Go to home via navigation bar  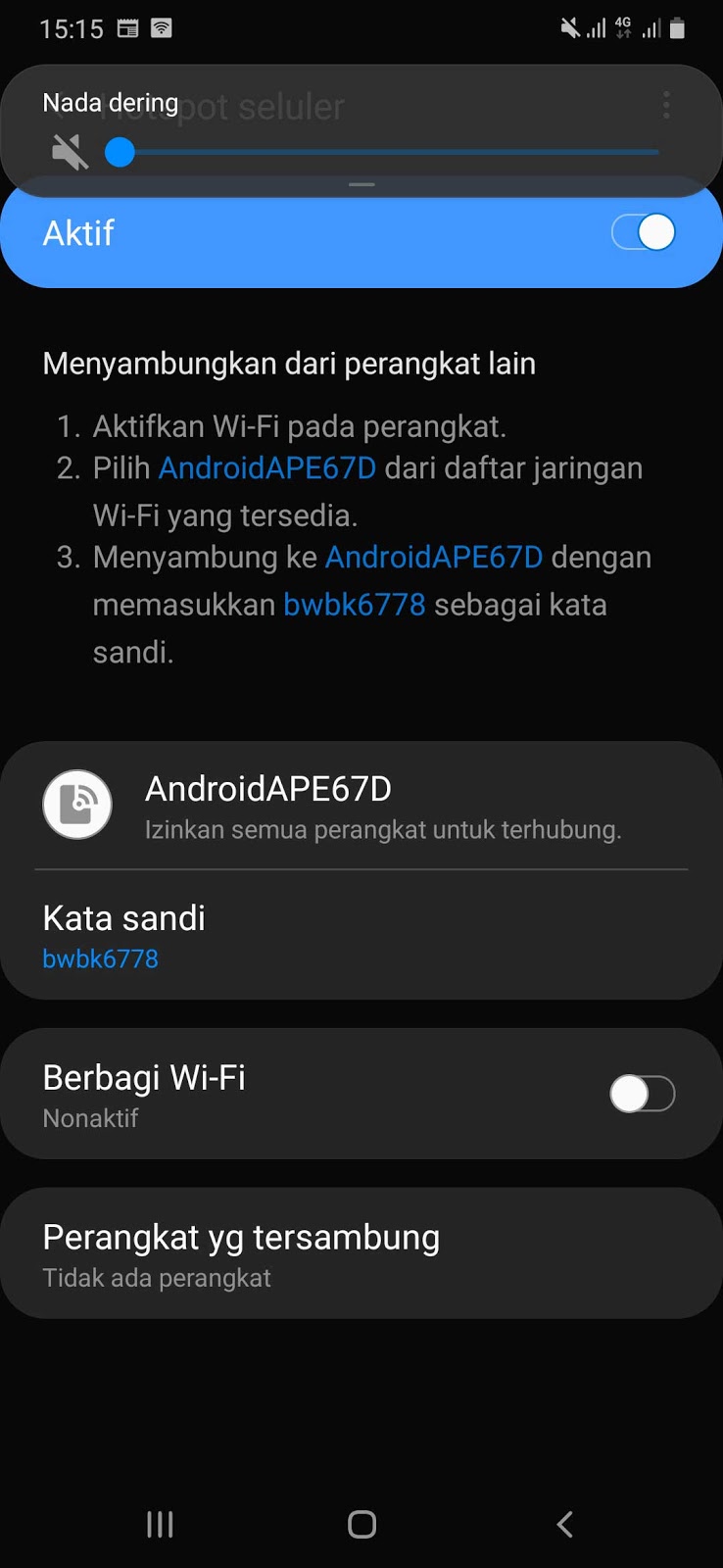pos(361,1524)
